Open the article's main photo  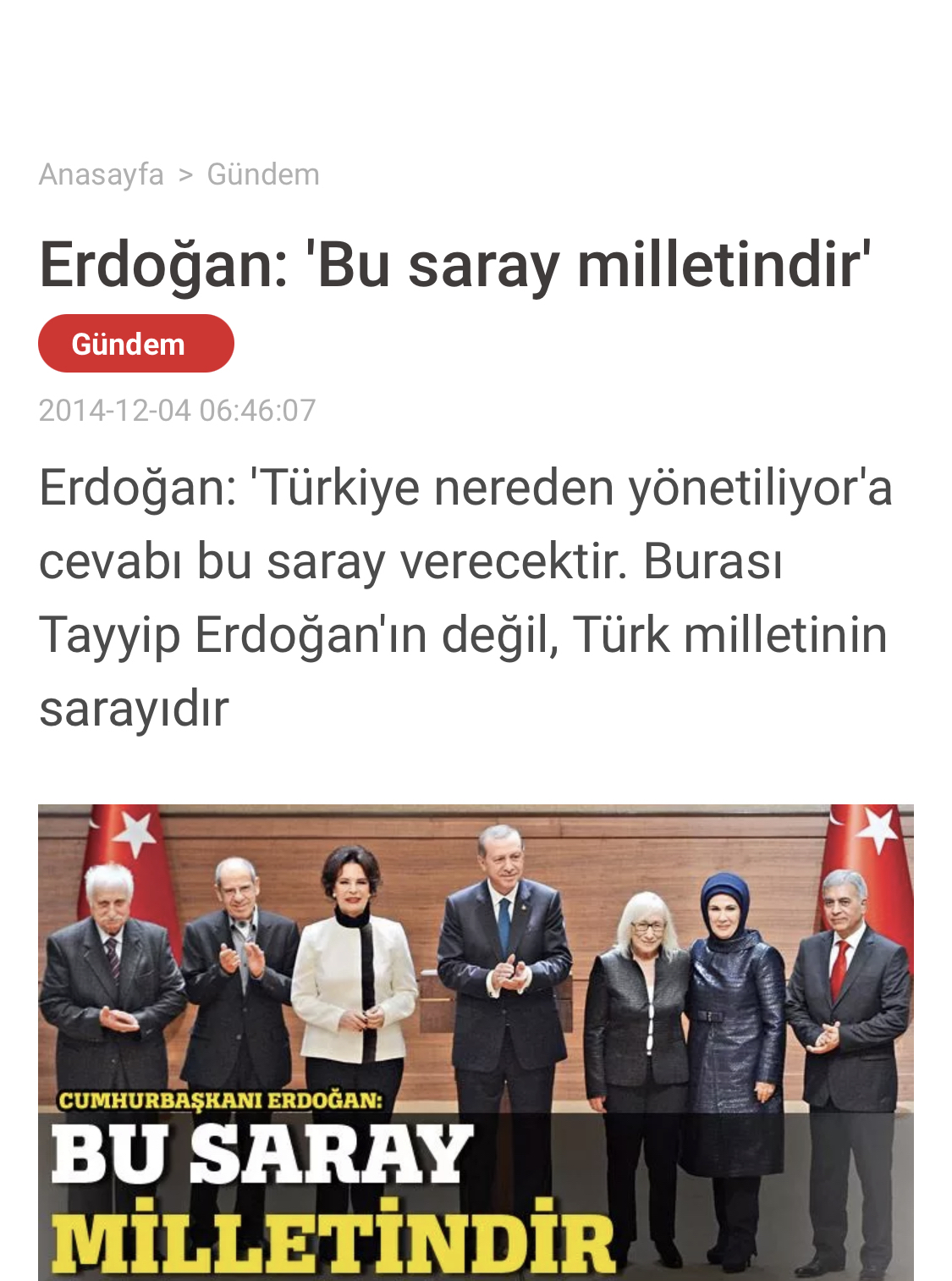[476, 1041]
